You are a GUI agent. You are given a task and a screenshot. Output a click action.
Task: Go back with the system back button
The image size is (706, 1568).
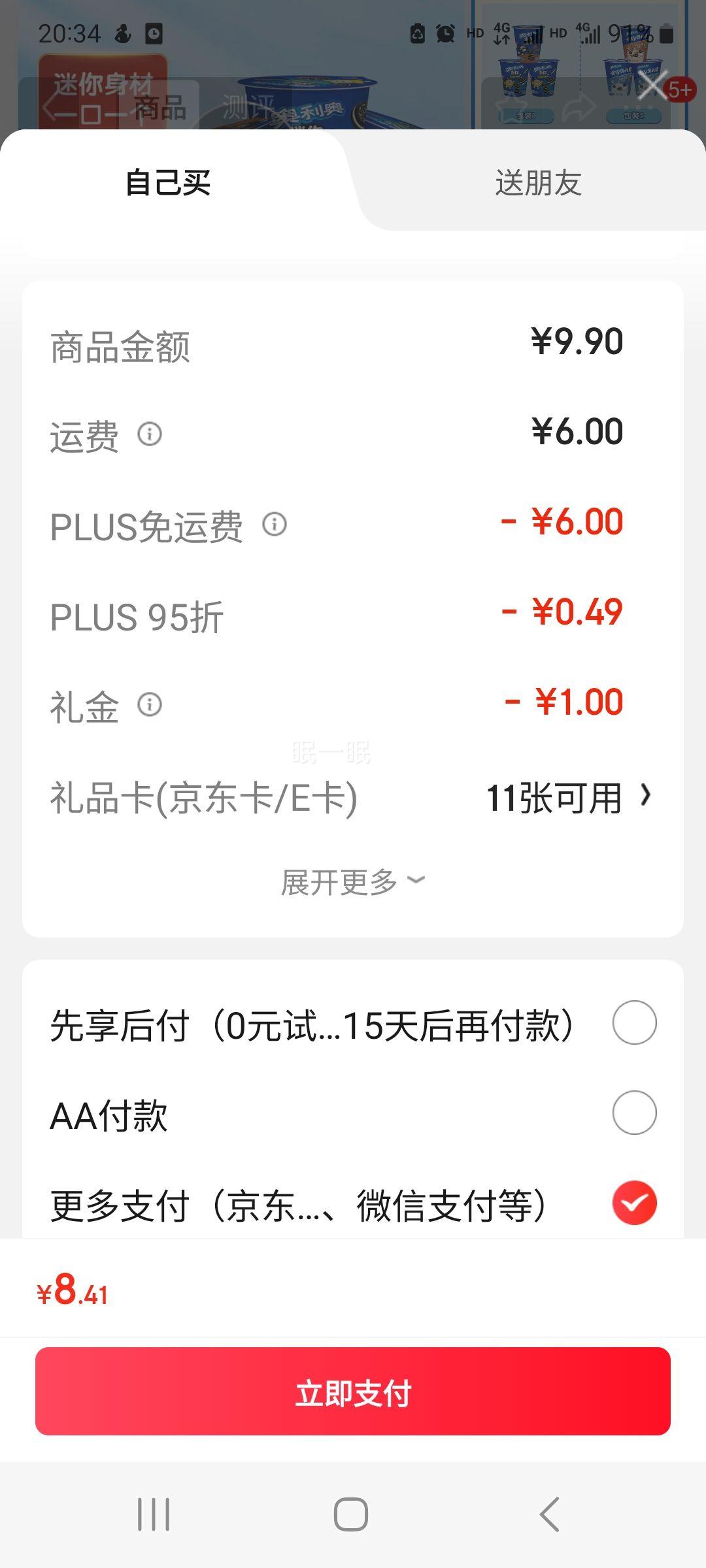pos(550,1514)
